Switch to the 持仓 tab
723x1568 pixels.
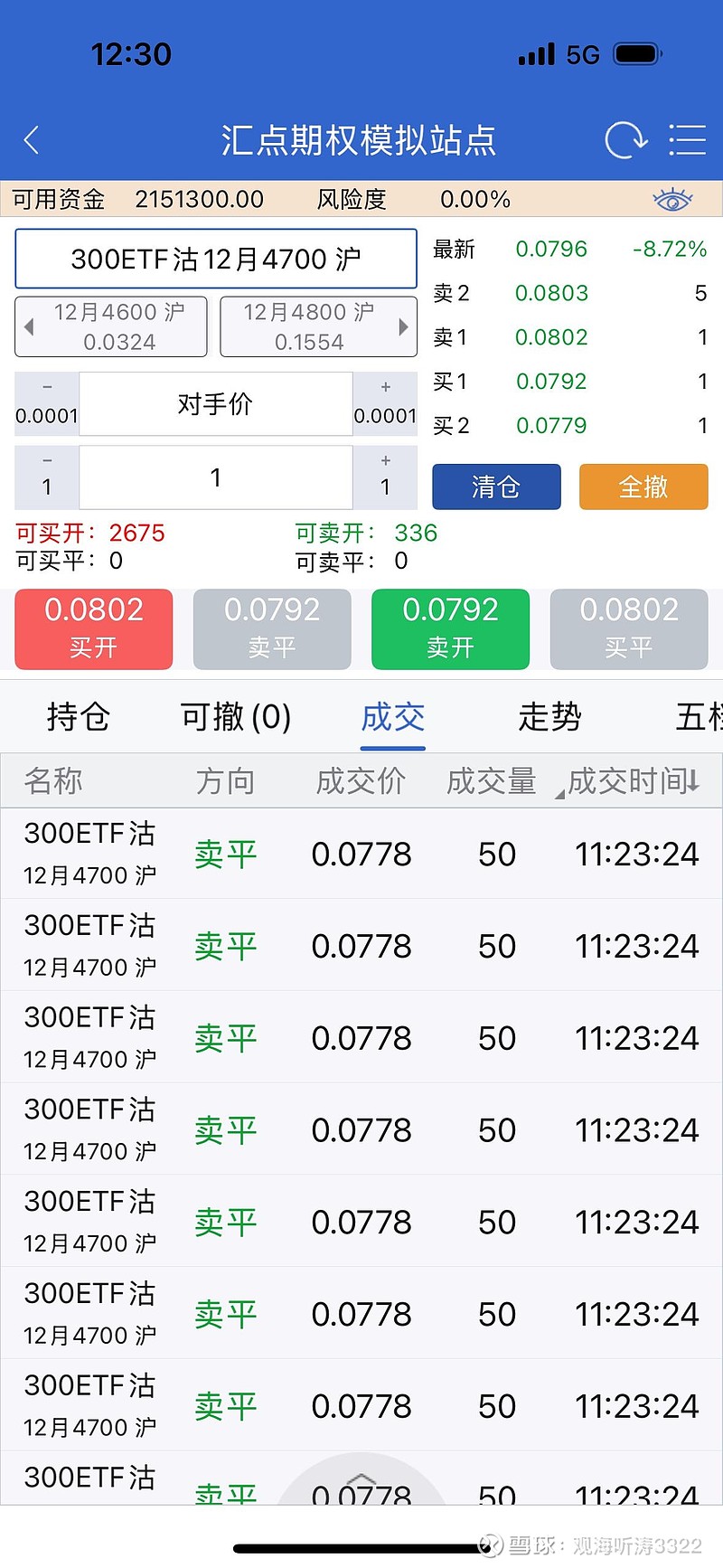click(80, 717)
